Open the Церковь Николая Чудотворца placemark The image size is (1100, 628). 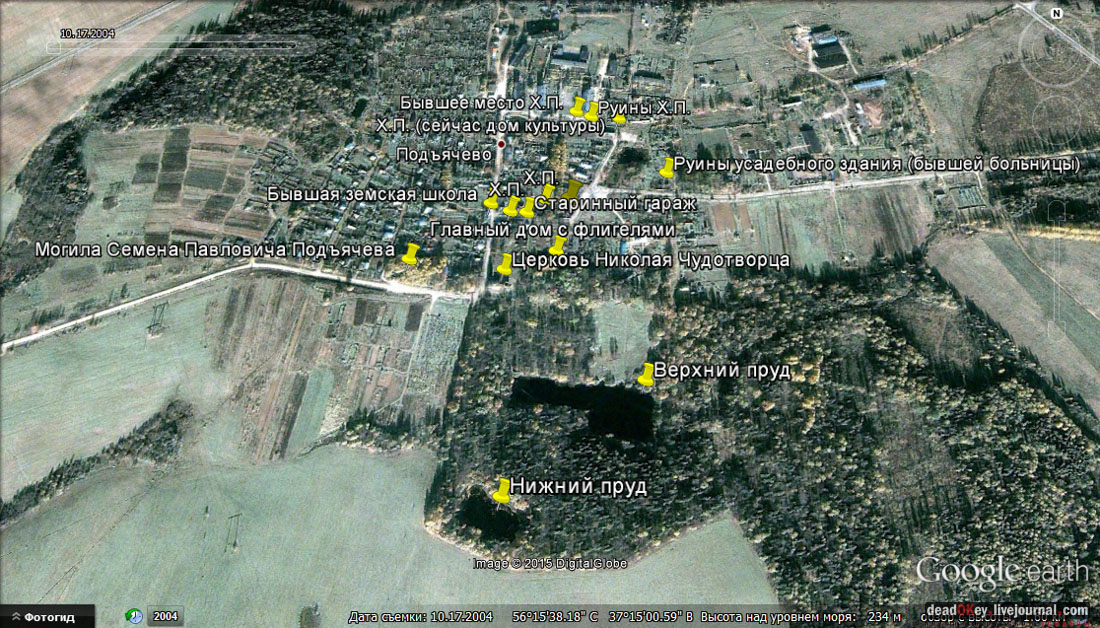tap(505, 265)
